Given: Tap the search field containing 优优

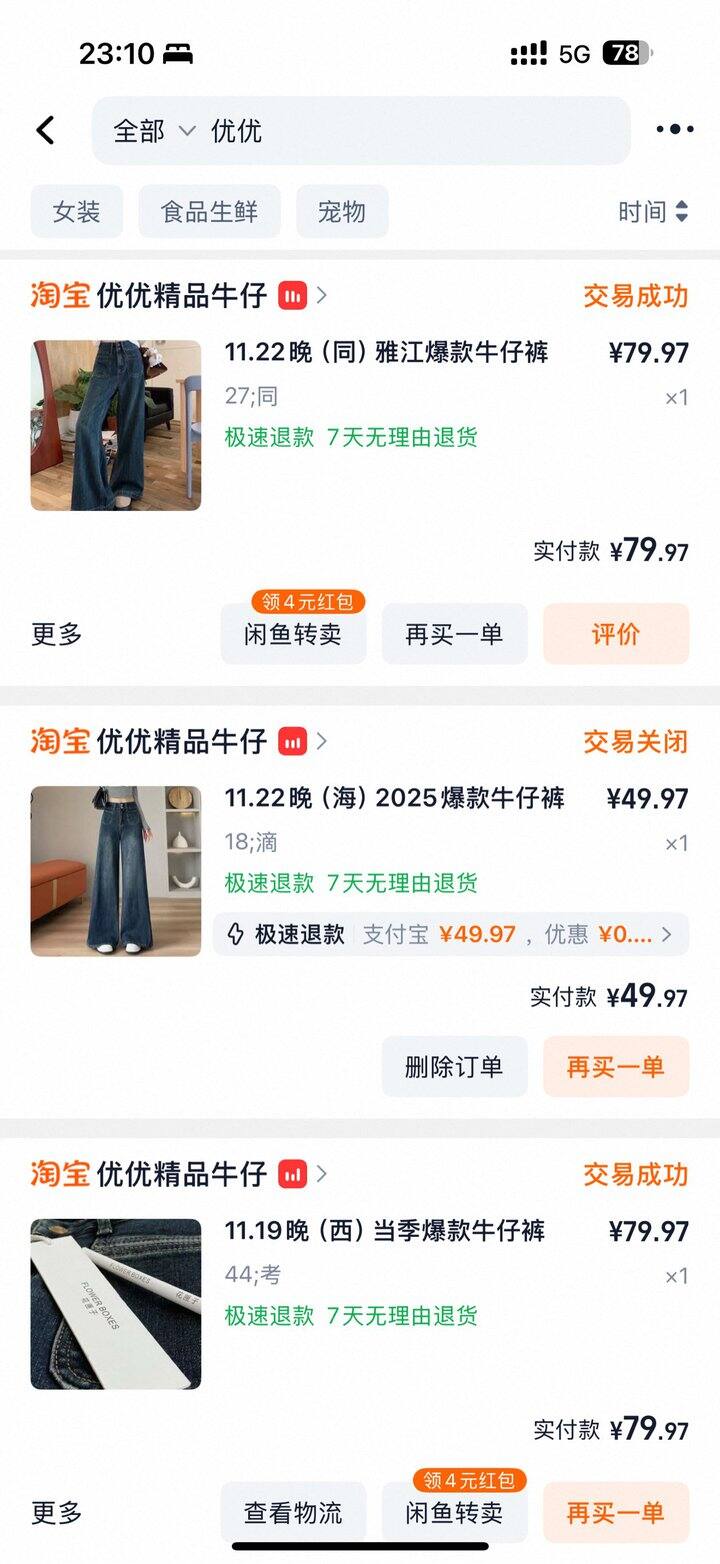Looking at the screenshot, I should point(420,131).
